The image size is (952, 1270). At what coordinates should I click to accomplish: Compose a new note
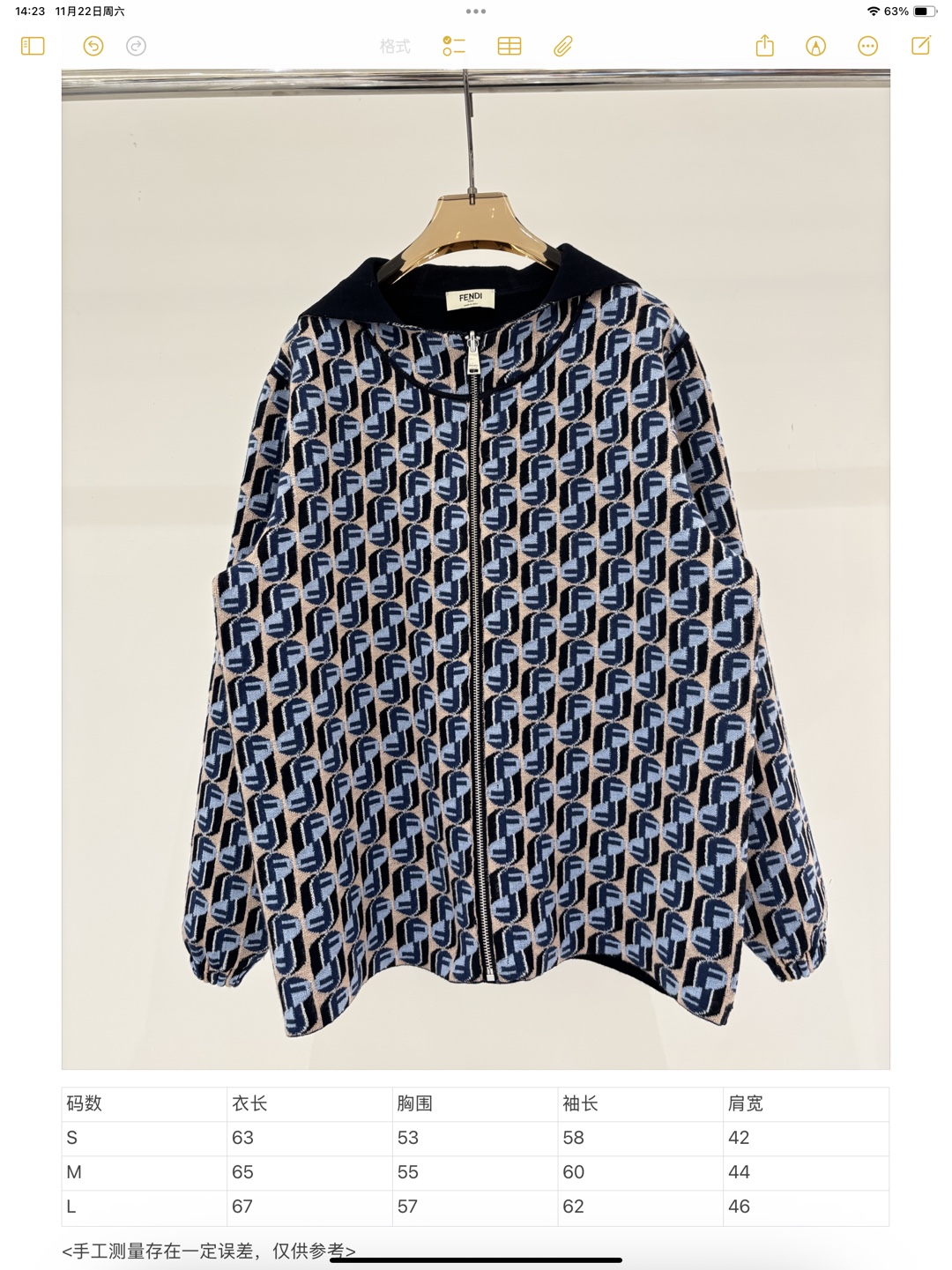tap(921, 46)
